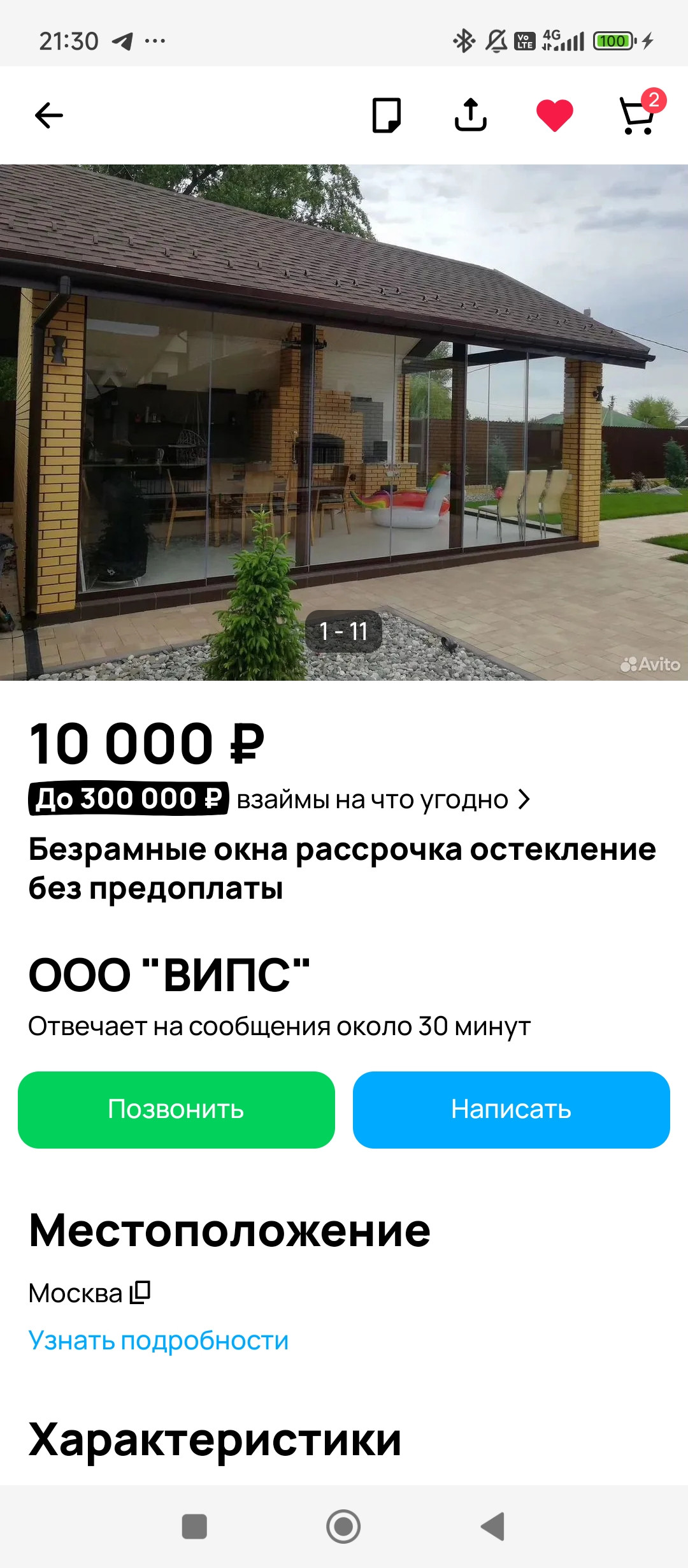Screen dimensions: 688x1568
Task: Copy the Москва address
Action: tap(140, 1293)
